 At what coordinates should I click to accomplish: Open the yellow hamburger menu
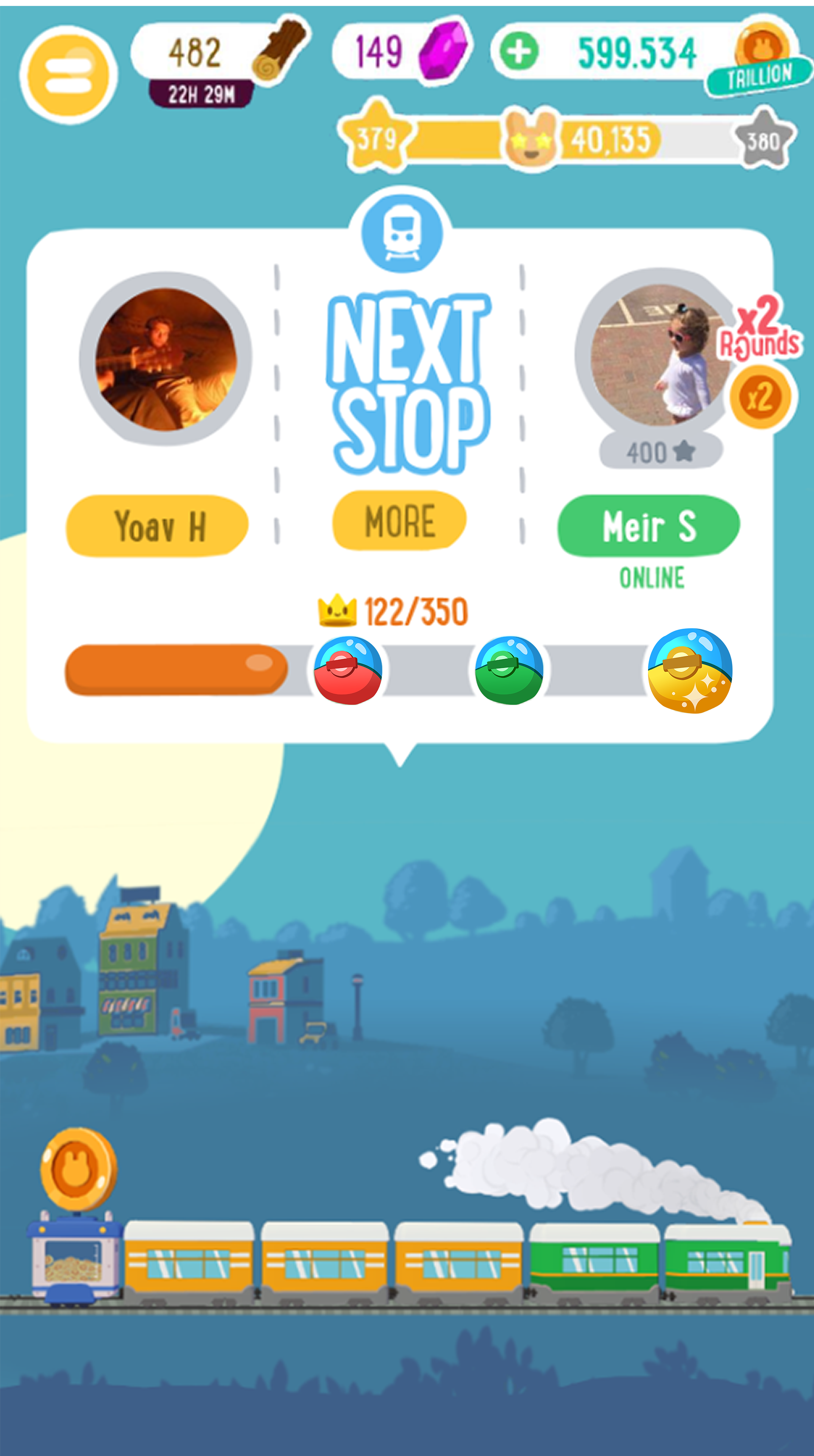tap(68, 75)
